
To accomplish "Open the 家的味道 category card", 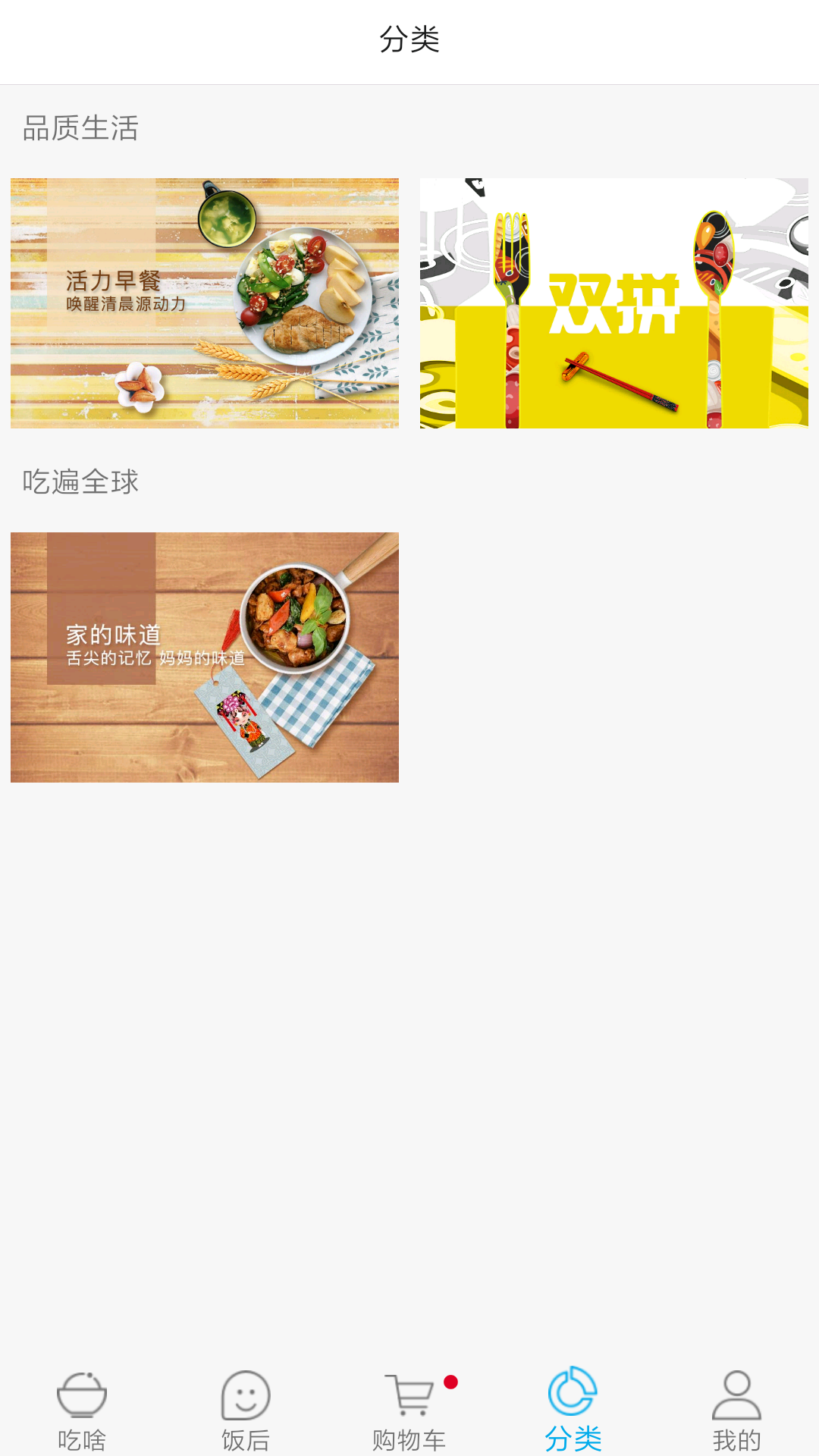I will (x=205, y=657).
